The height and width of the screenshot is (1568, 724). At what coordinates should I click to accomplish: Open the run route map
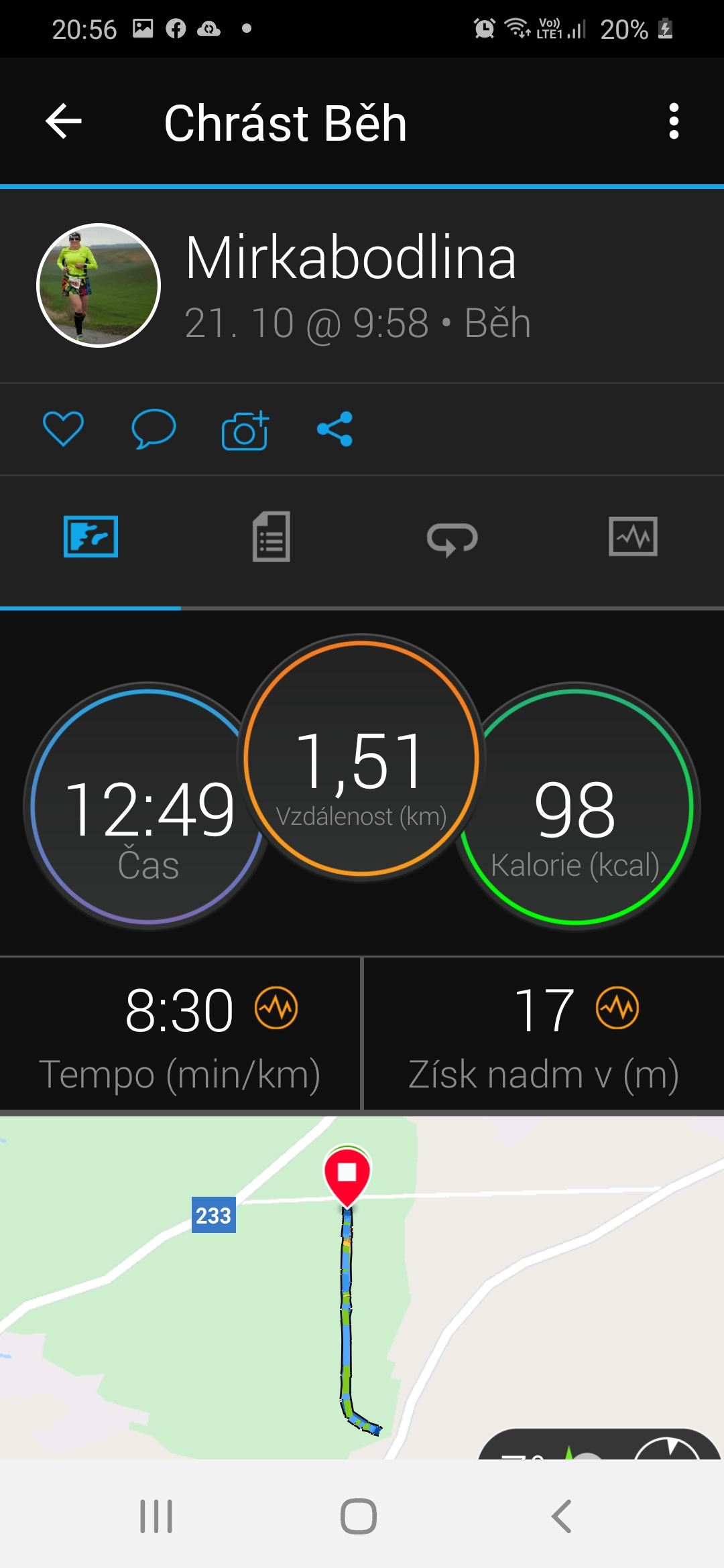[x=362, y=1287]
